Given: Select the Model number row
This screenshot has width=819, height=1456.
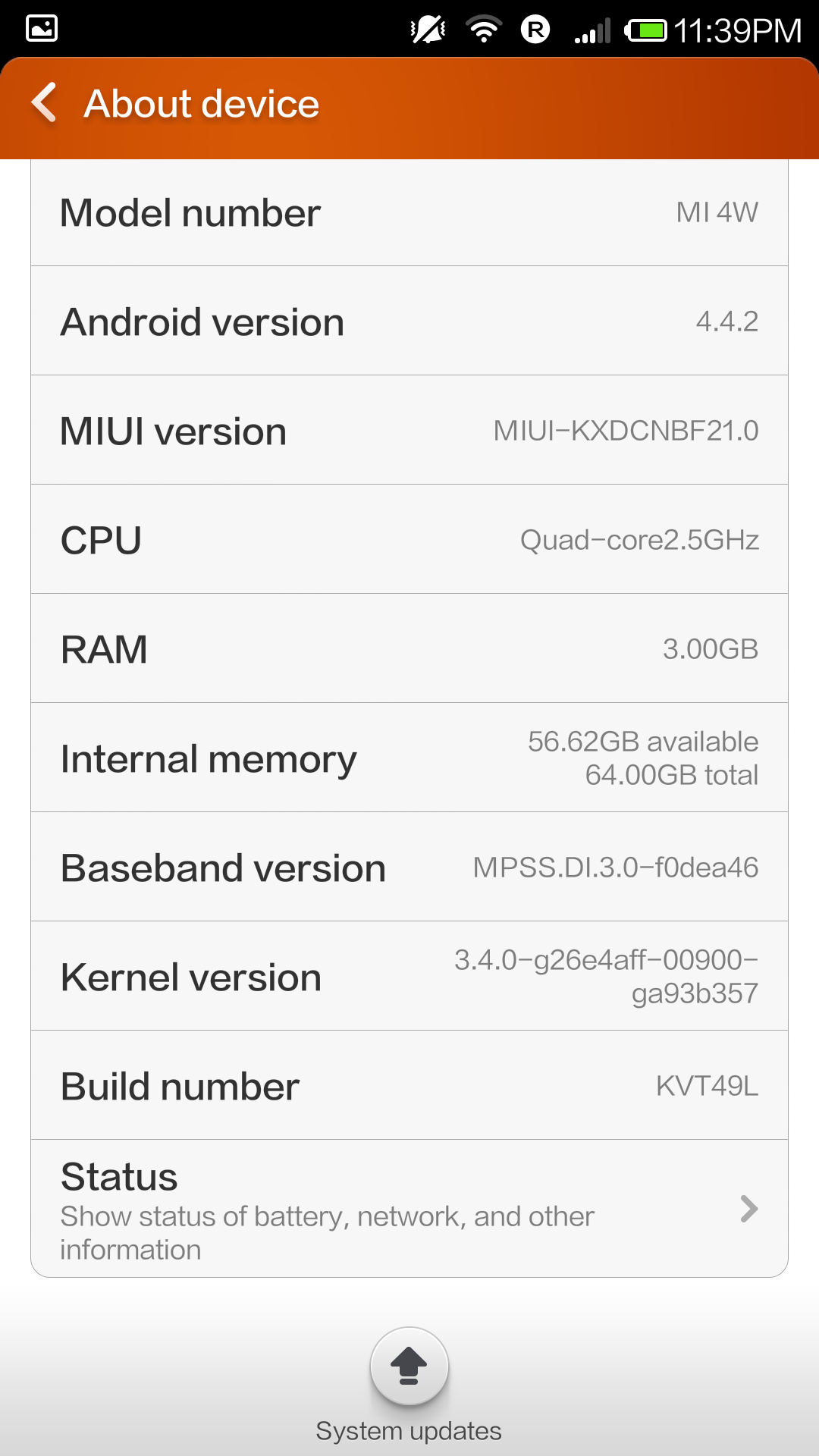Looking at the screenshot, I should (x=409, y=212).
